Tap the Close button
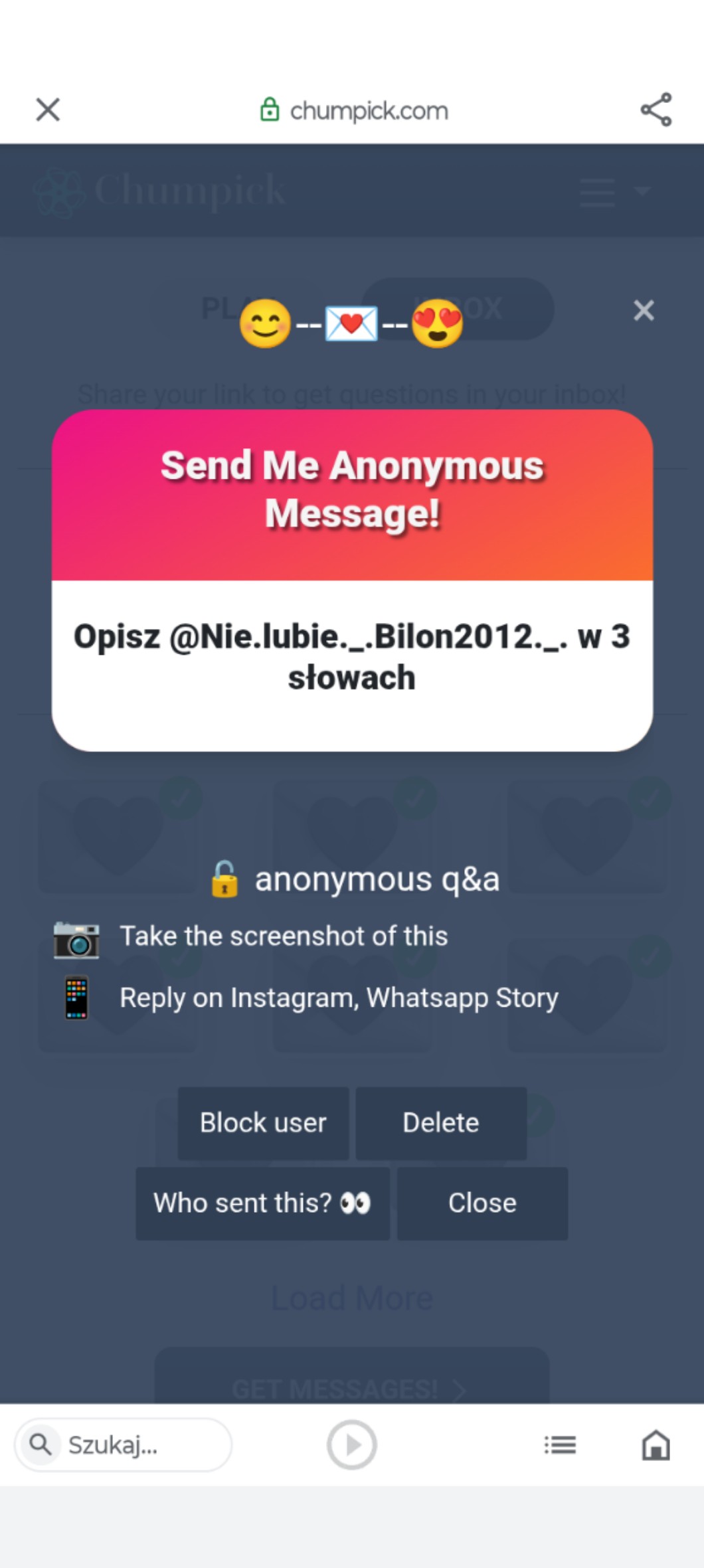This screenshot has width=704, height=1568. click(x=482, y=1203)
